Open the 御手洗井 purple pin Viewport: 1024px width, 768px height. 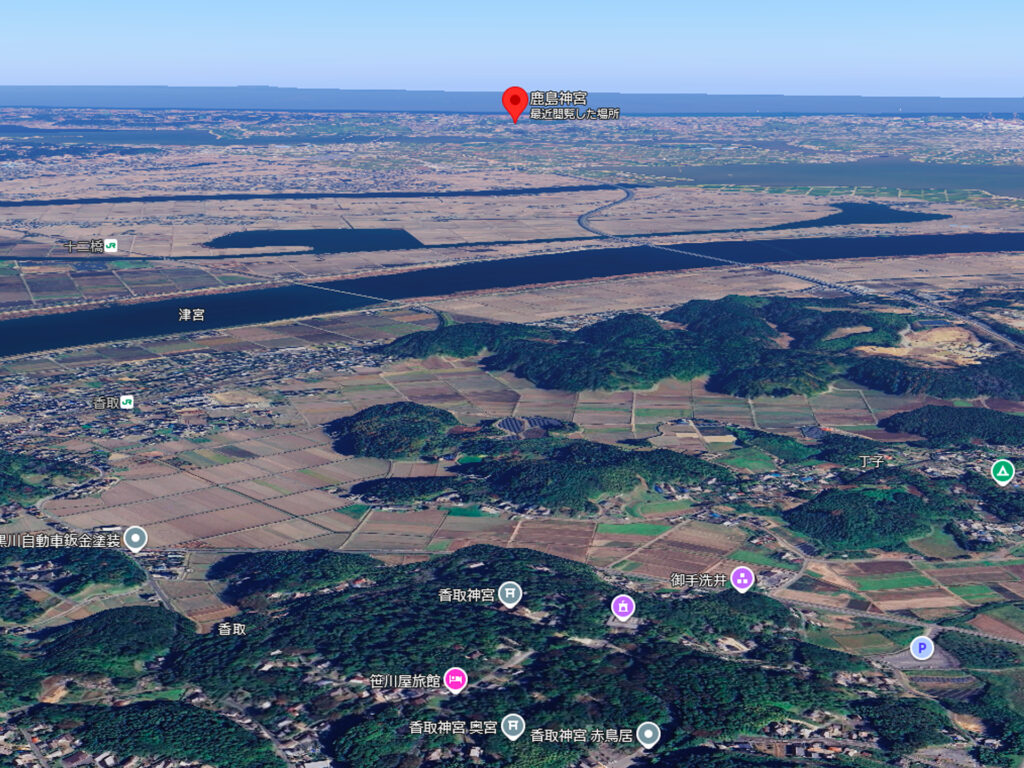click(x=741, y=578)
